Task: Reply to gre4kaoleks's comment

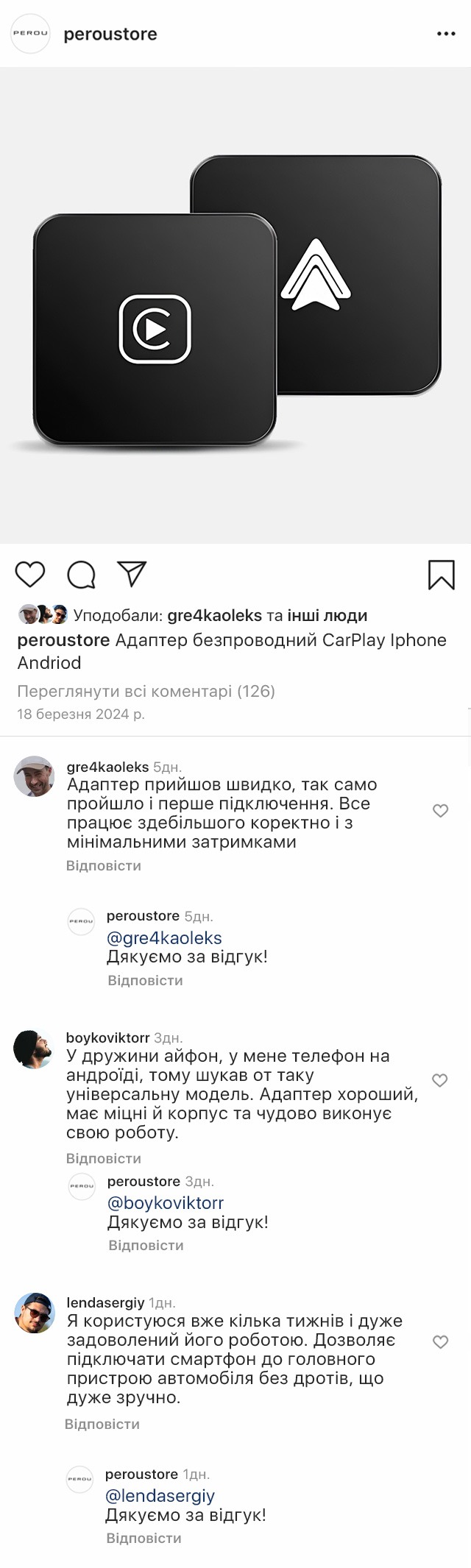Action: 104,866
